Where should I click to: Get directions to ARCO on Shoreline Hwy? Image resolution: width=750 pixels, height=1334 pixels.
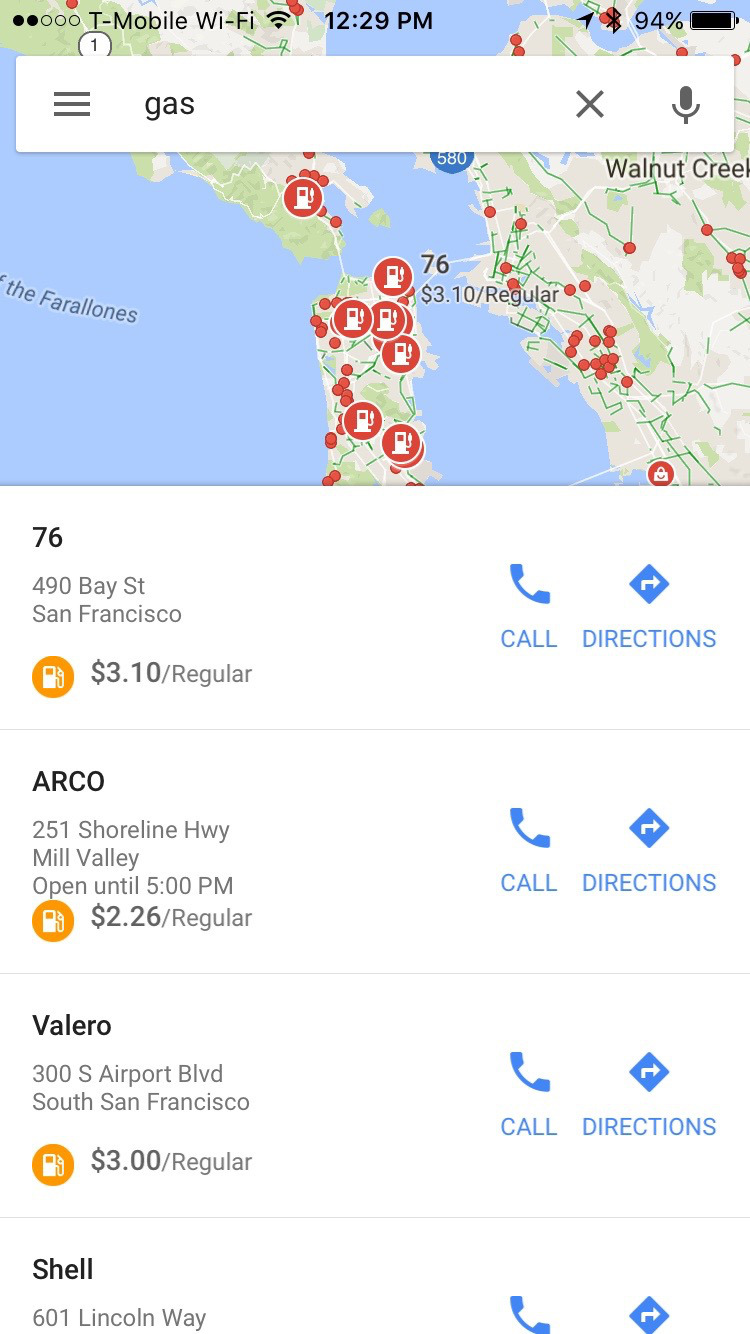coord(649,851)
